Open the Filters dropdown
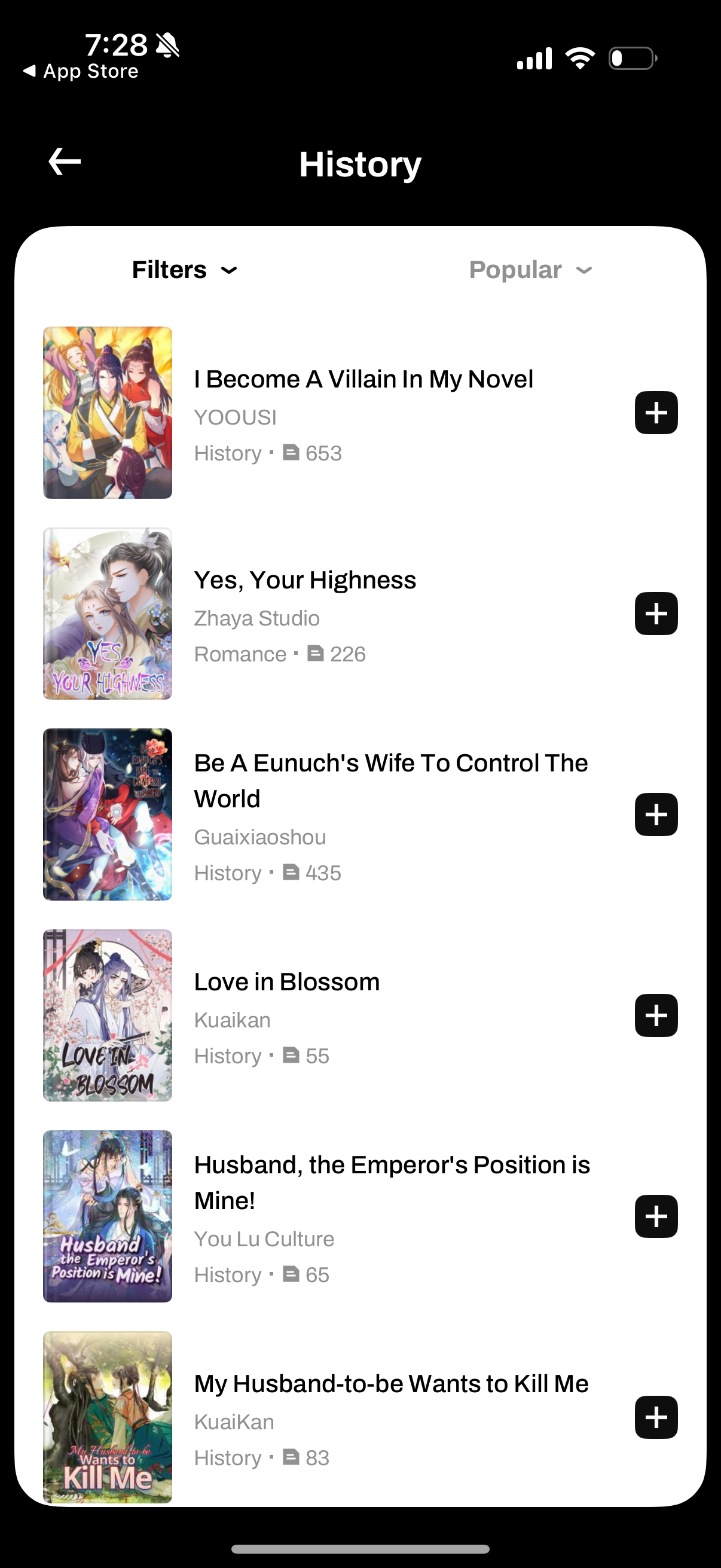This screenshot has width=721, height=1568. (169, 270)
